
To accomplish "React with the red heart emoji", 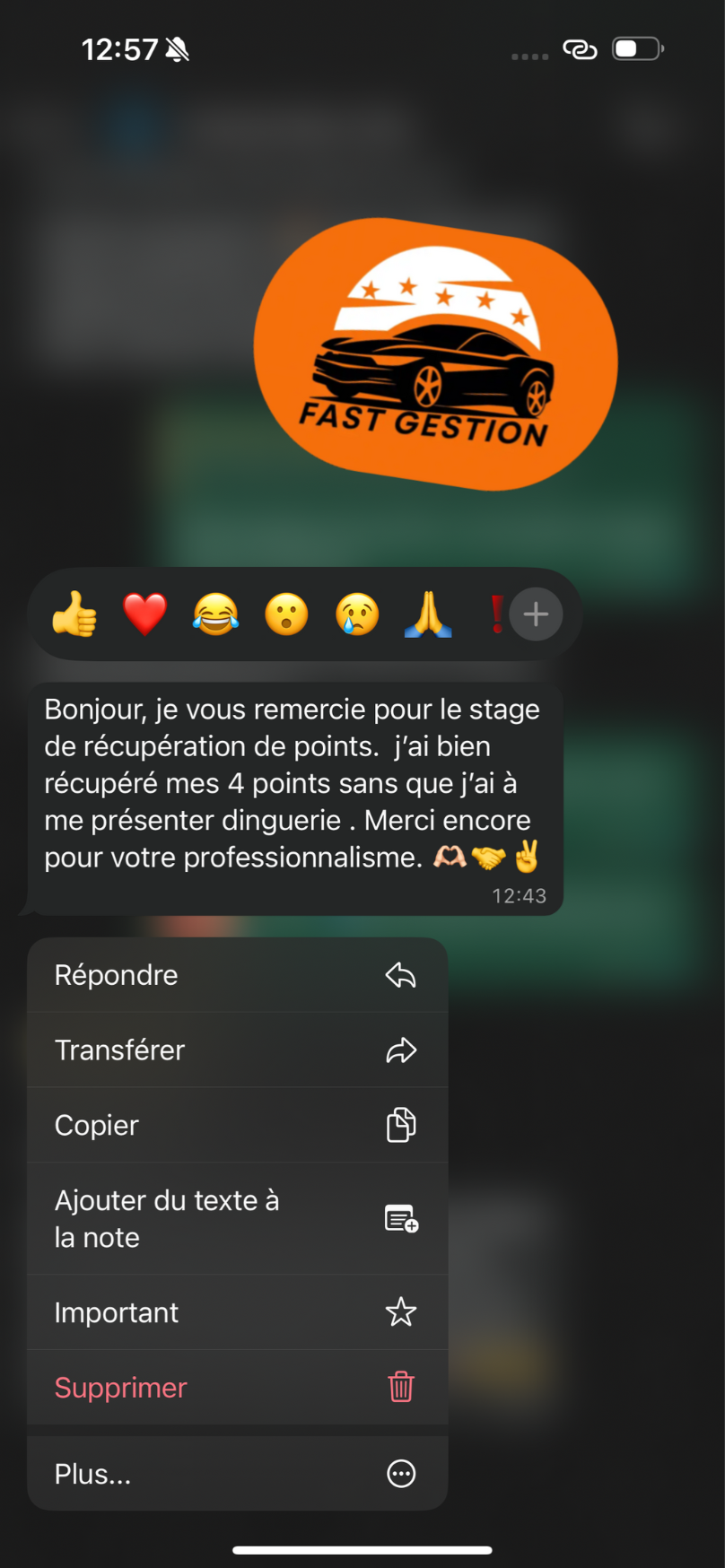I will [145, 614].
